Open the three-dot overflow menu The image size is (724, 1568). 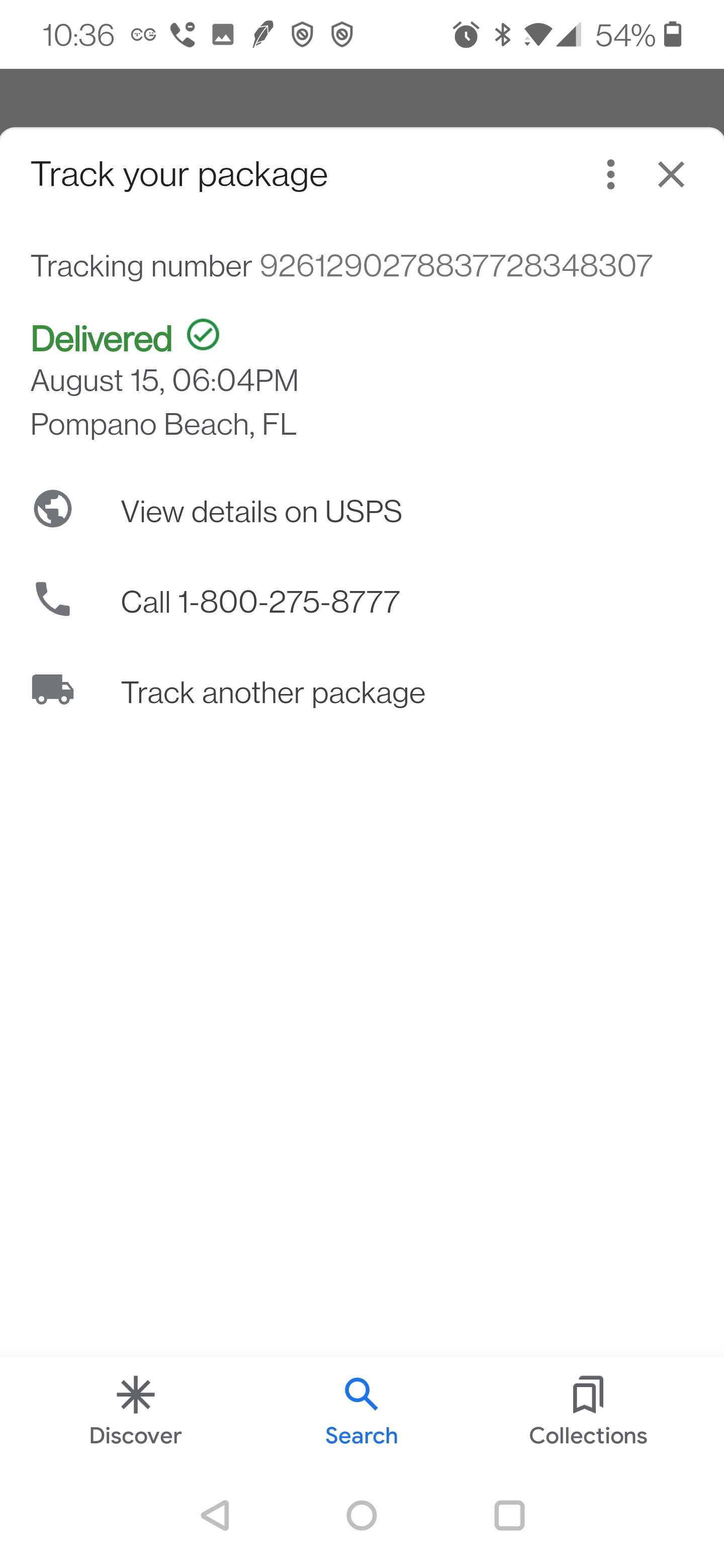(x=610, y=175)
